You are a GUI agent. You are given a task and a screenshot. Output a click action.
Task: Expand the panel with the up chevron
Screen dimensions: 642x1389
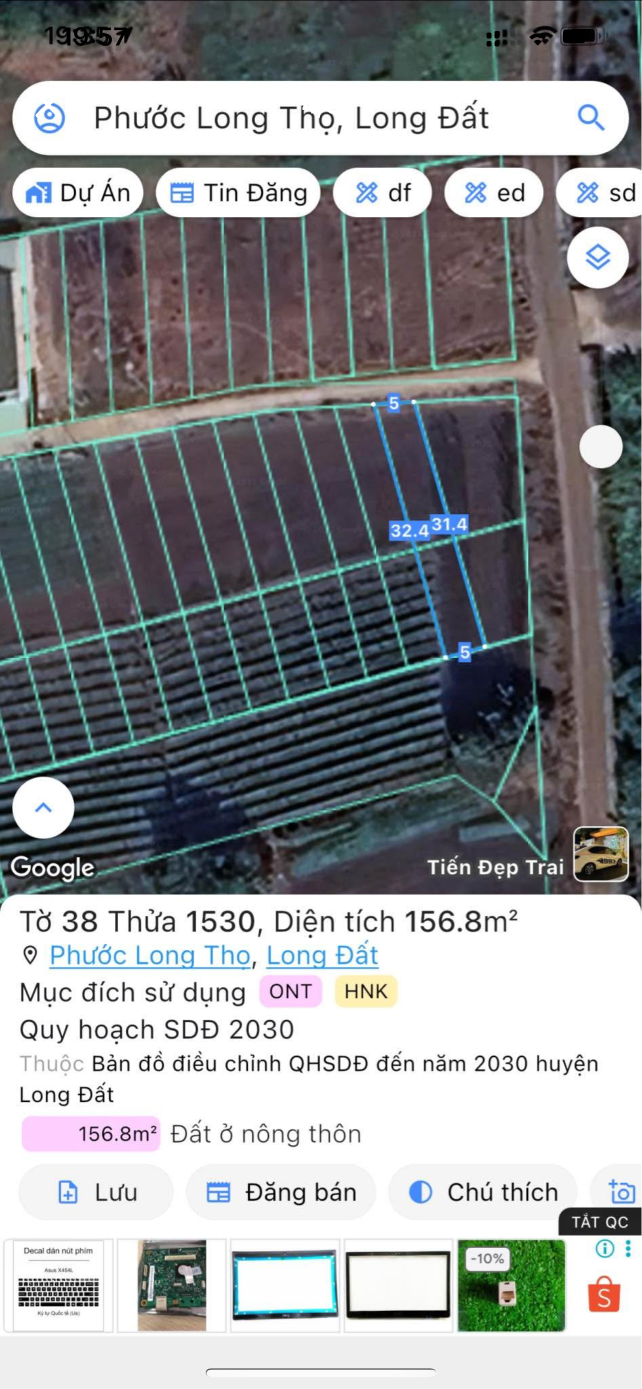[43, 807]
